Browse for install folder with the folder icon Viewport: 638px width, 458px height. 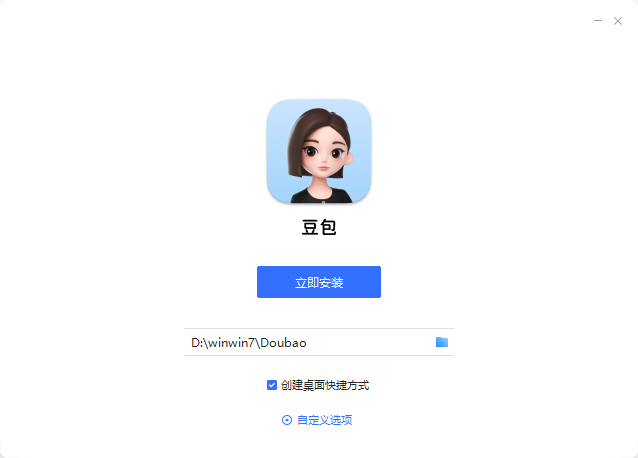tap(442, 342)
